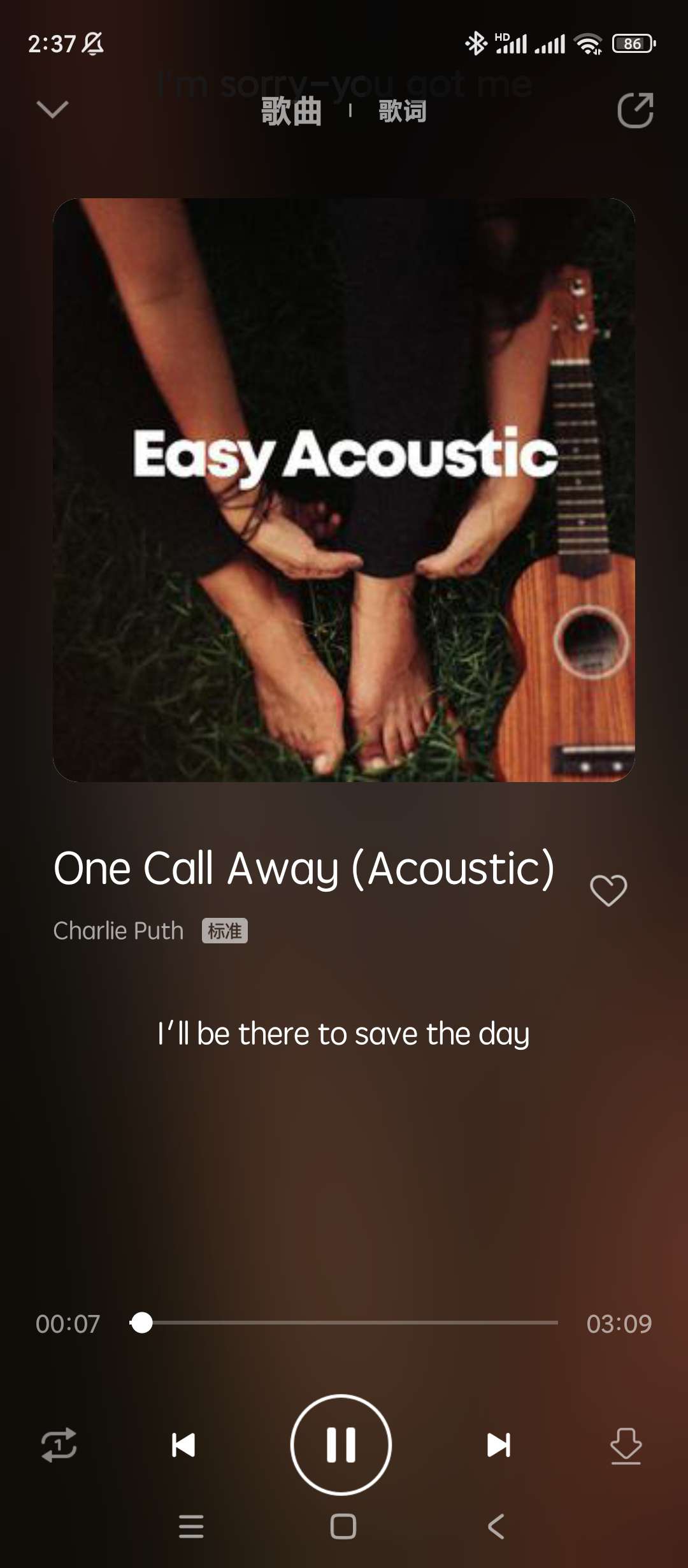
Task: Open recent apps from the navigation bar
Action: (x=191, y=1527)
